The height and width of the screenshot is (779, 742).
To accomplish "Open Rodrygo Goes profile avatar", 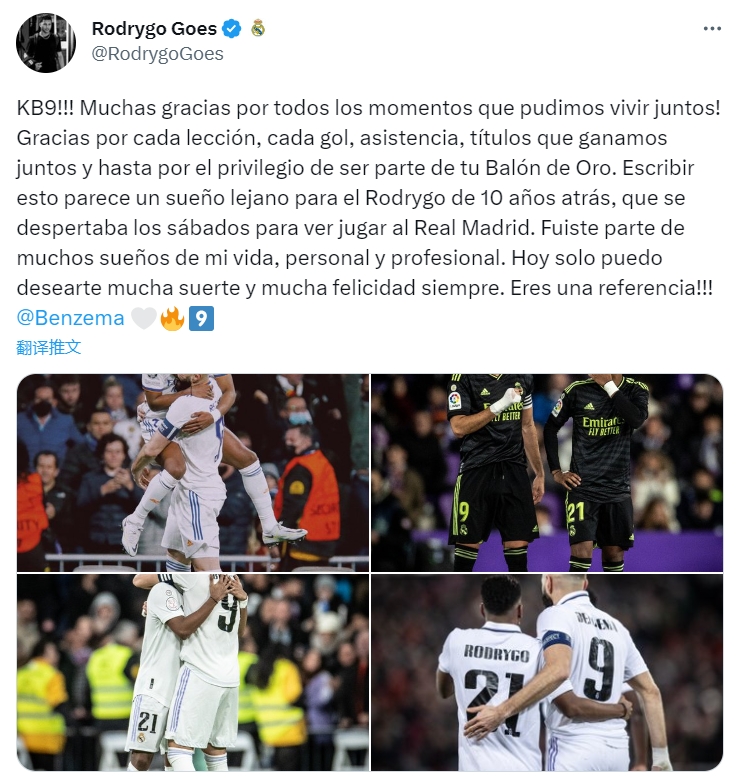I will pyautogui.click(x=46, y=43).
